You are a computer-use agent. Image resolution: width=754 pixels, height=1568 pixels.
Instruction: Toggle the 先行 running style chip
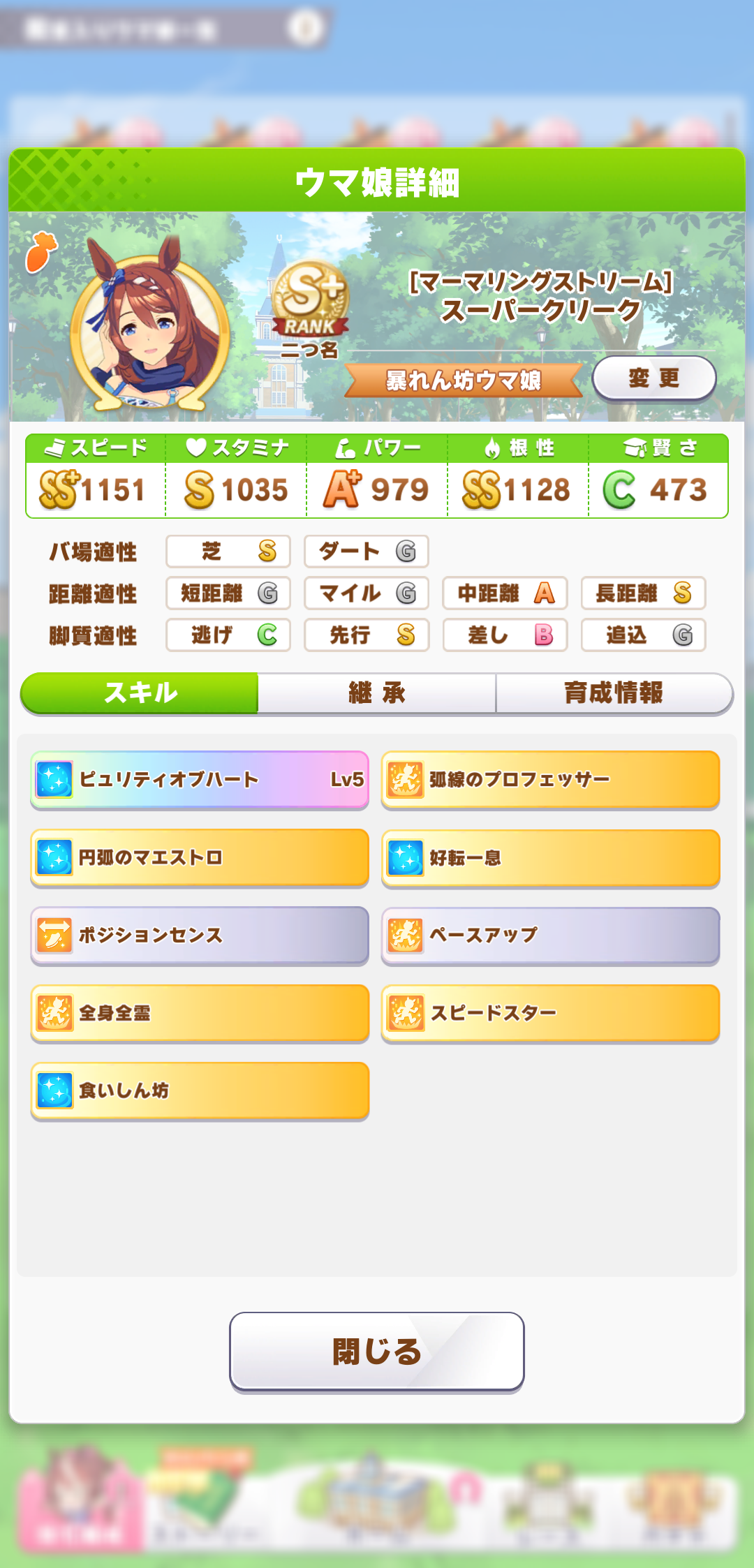pos(366,635)
